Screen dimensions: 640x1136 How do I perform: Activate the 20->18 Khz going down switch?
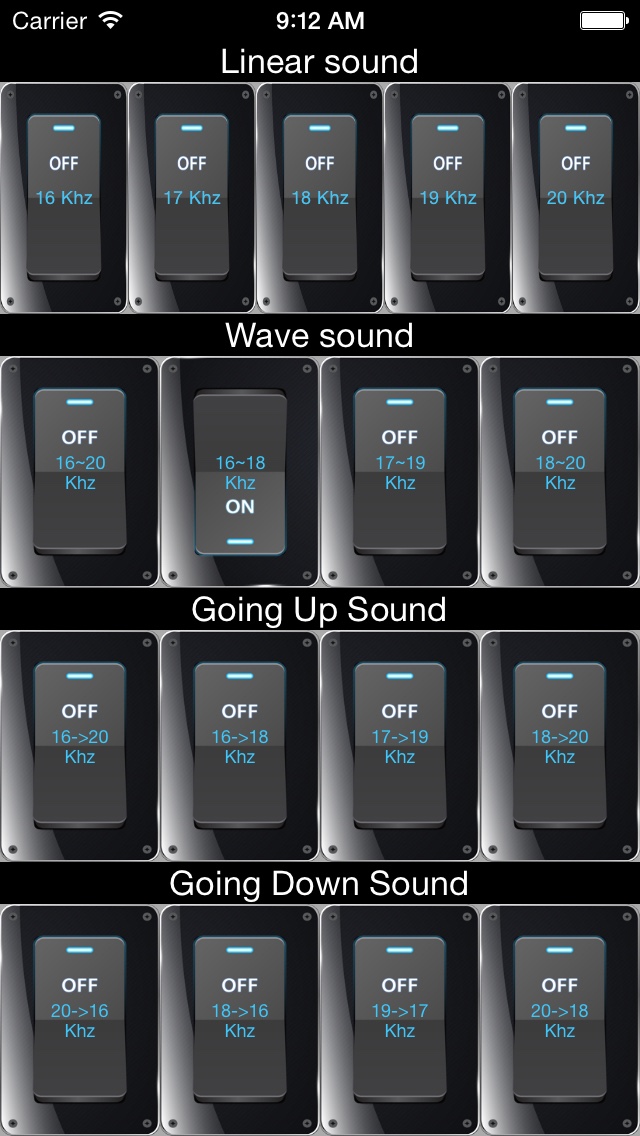pos(560,1019)
